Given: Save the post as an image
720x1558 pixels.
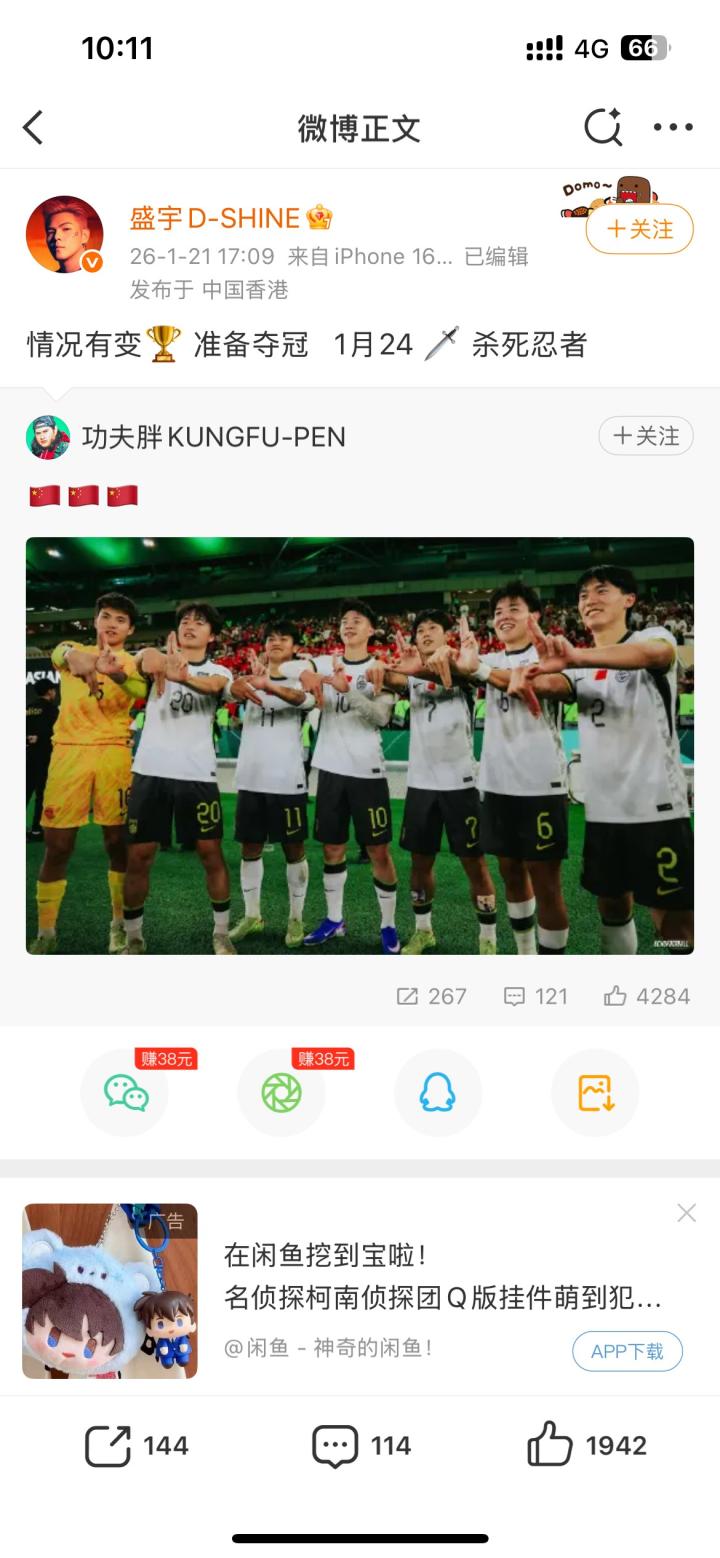Looking at the screenshot, I should click(x=595, y=1093).
